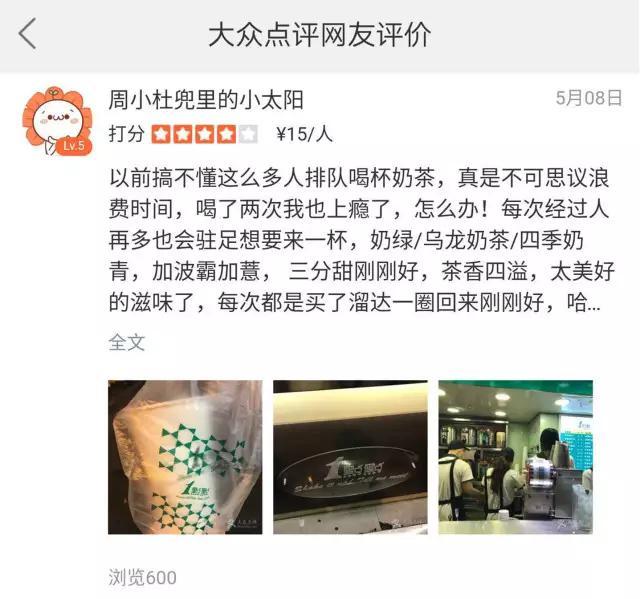
Task: Expand the review with 全文
Action: [127, 342]
